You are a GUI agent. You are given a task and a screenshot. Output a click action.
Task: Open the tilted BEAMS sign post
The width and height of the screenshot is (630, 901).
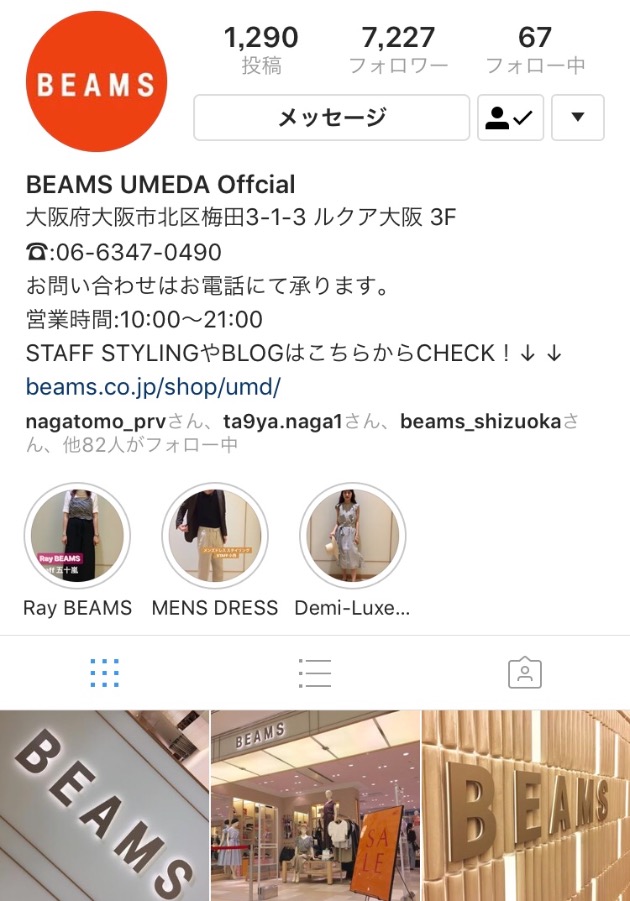click(104, 805)
